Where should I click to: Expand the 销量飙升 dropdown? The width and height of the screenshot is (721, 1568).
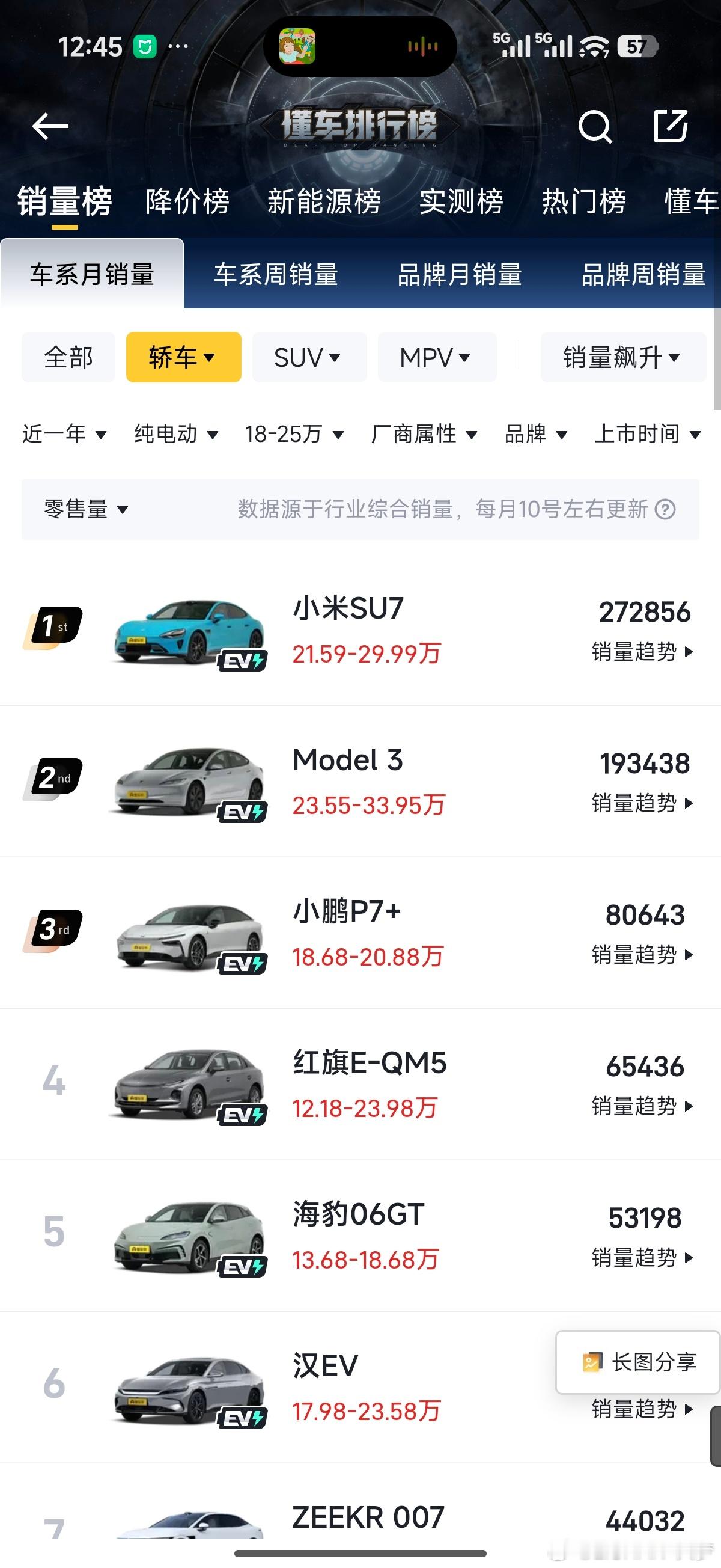pos(622,357)
